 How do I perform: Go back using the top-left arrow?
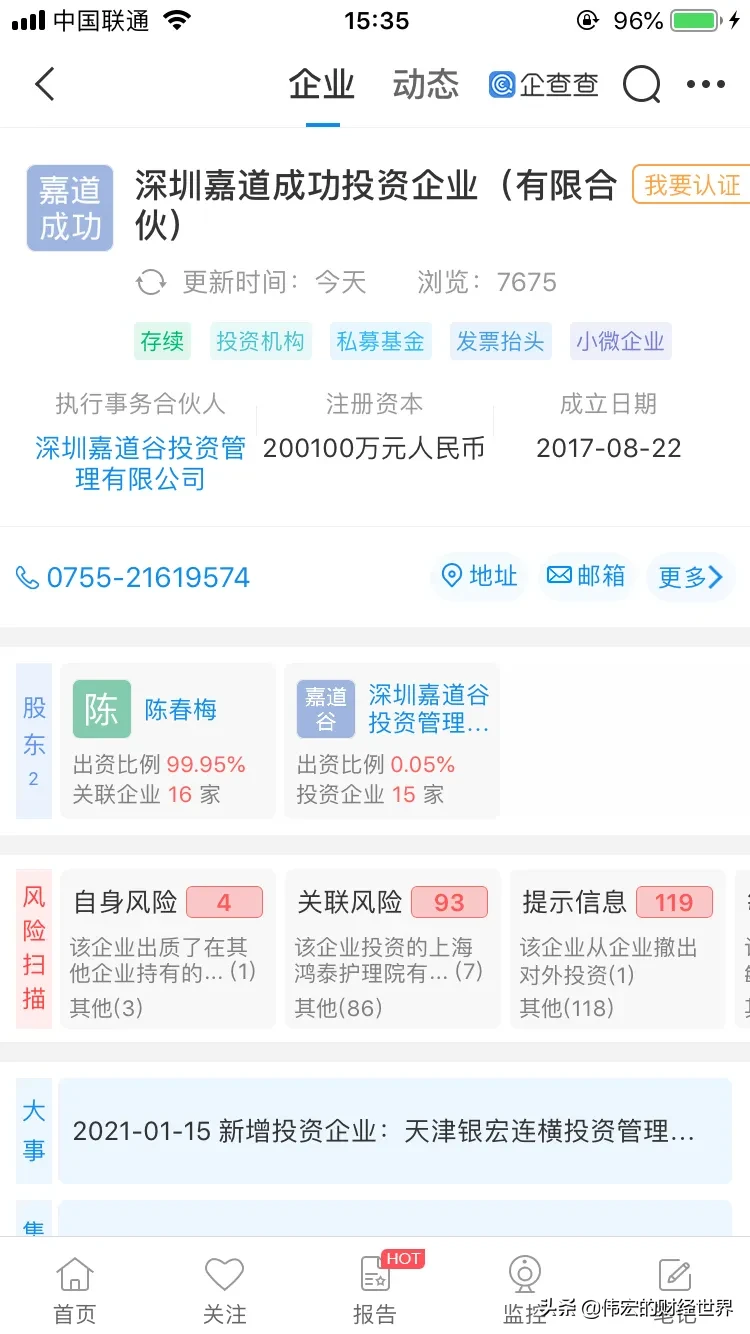tap(45, 84)
